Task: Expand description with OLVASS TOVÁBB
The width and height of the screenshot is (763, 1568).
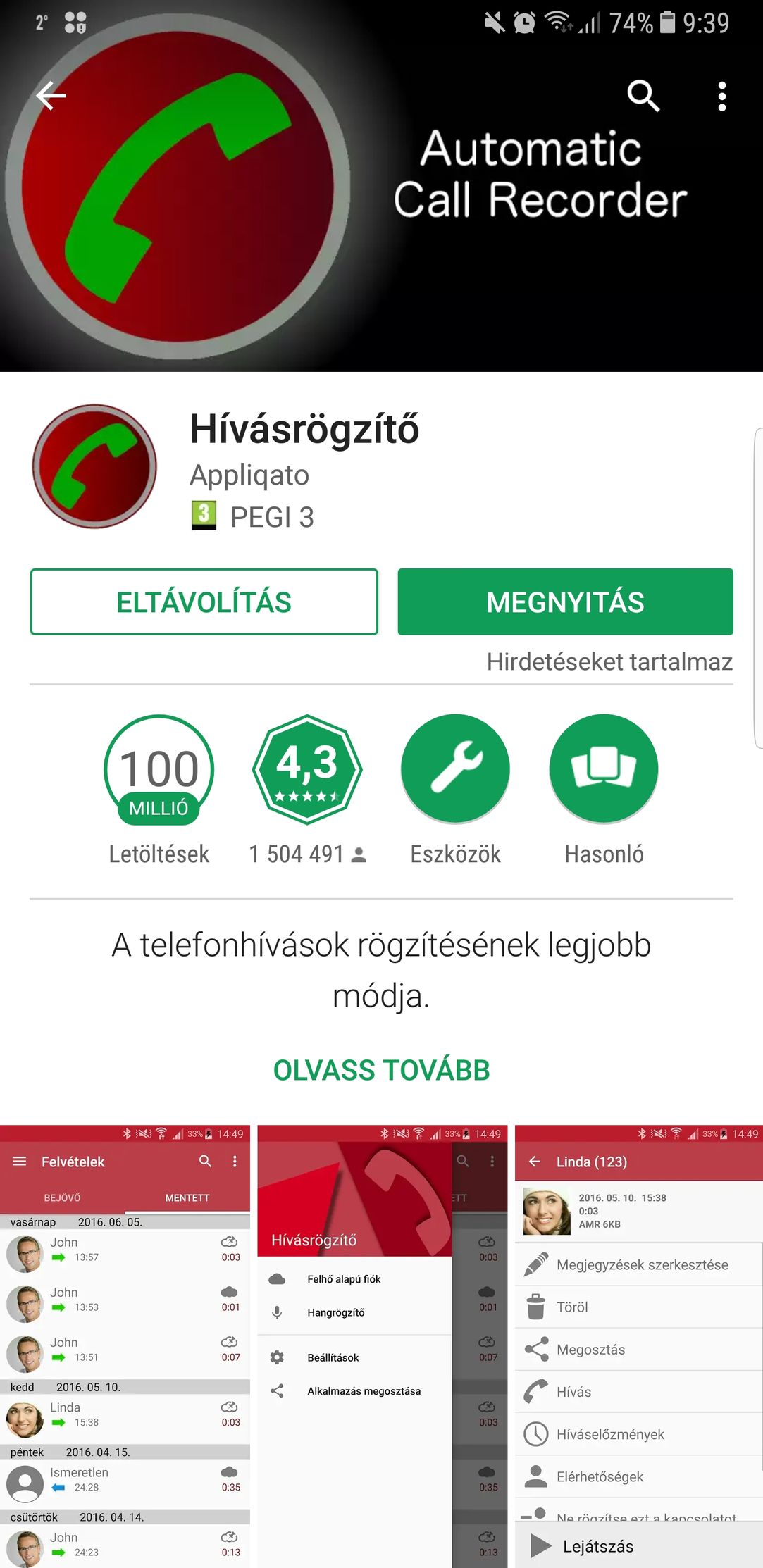Action: [381, 1071]
